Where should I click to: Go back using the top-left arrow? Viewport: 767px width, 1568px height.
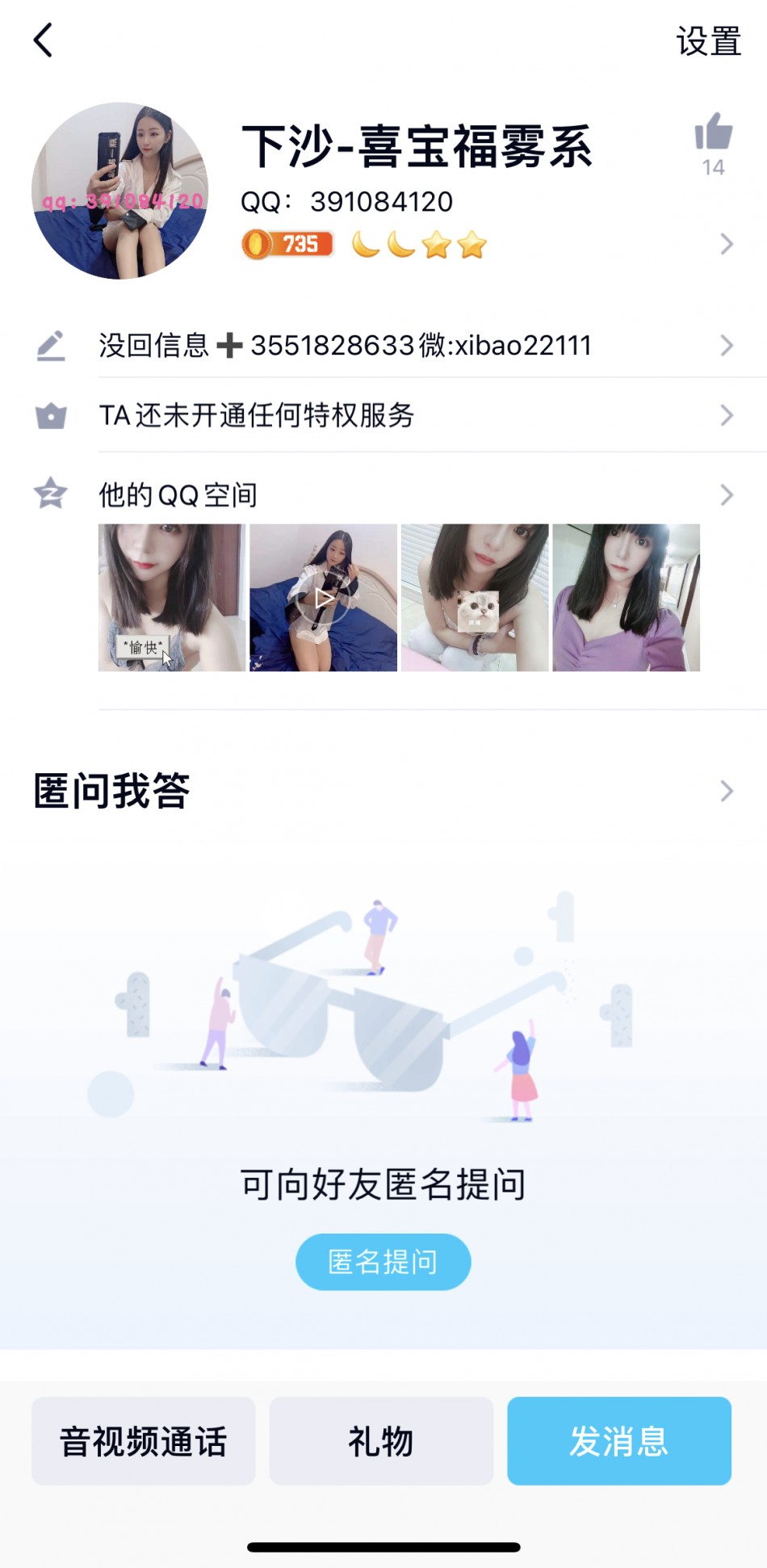[44, 40]
